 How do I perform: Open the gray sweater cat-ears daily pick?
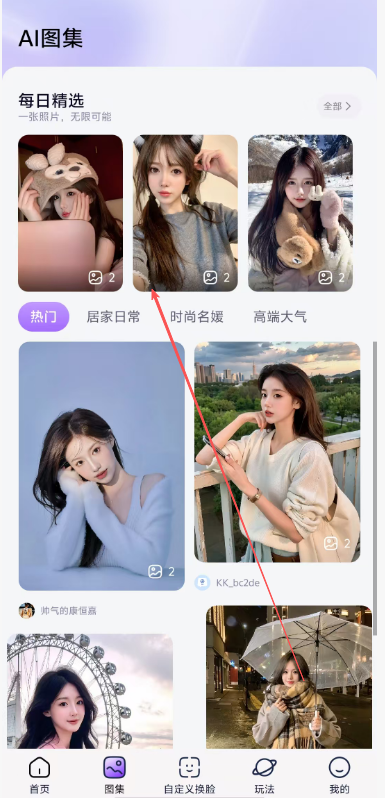coord(185,213)
